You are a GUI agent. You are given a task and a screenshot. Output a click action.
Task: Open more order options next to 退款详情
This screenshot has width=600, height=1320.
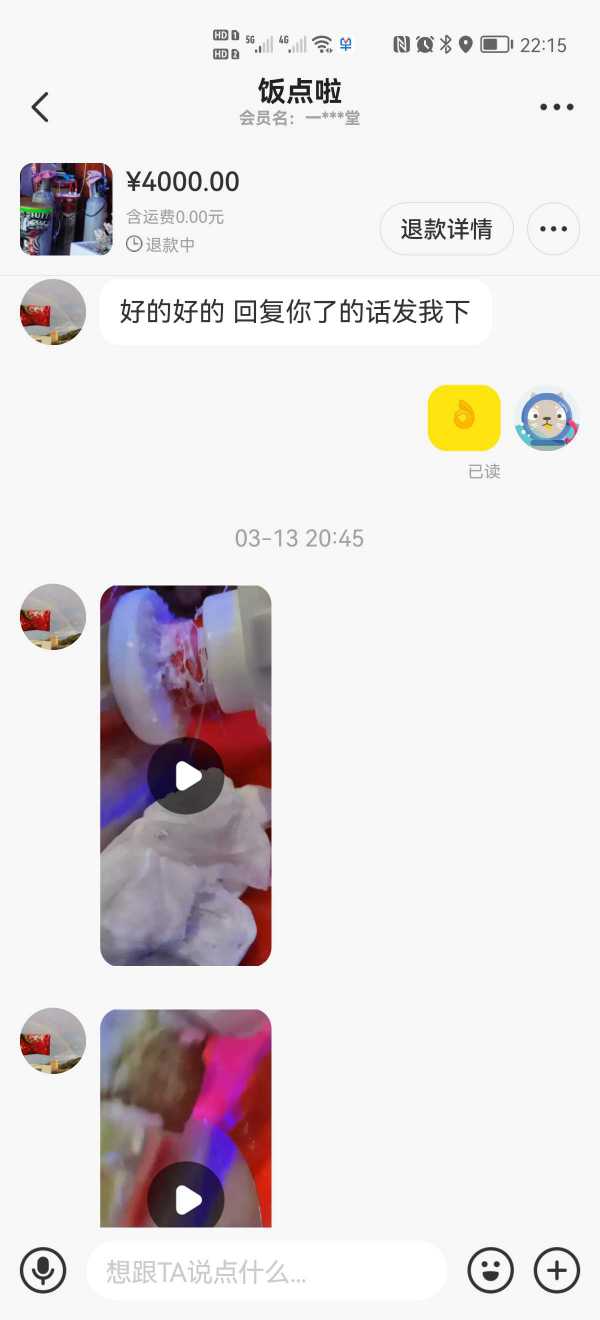[x=553, y=229]
